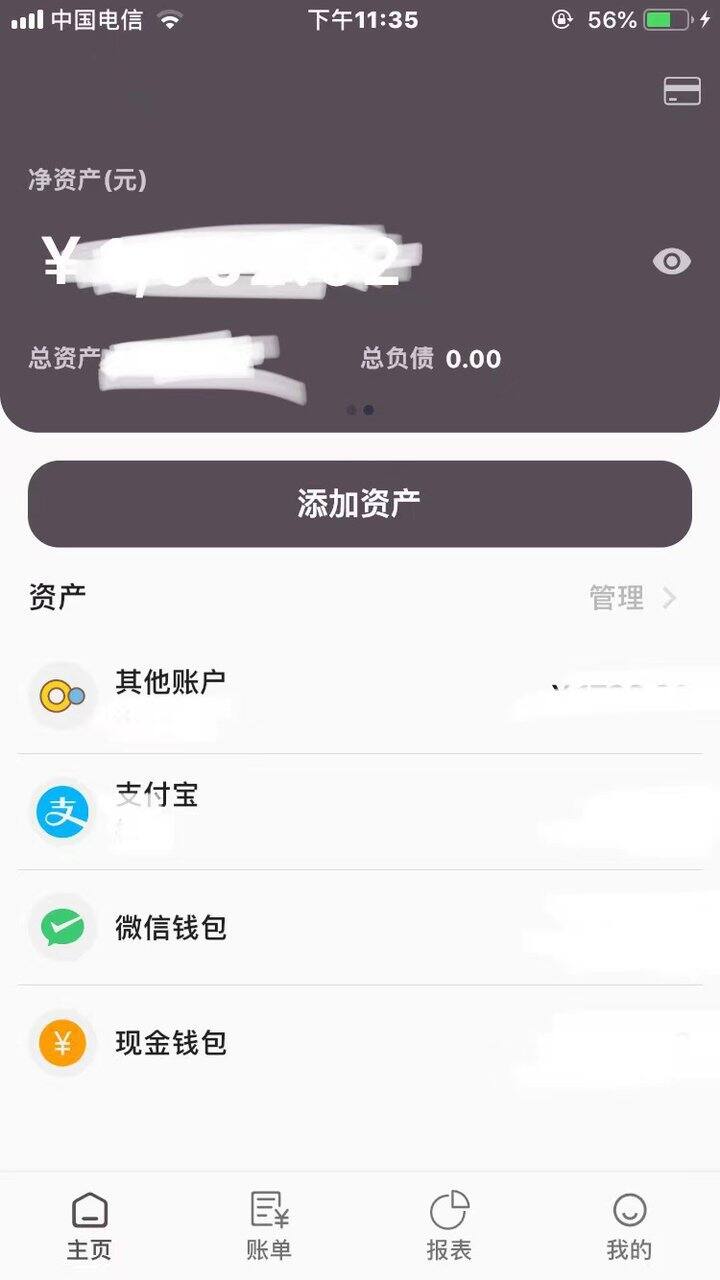Open the 支付宝 account row

tap(360, 812)
